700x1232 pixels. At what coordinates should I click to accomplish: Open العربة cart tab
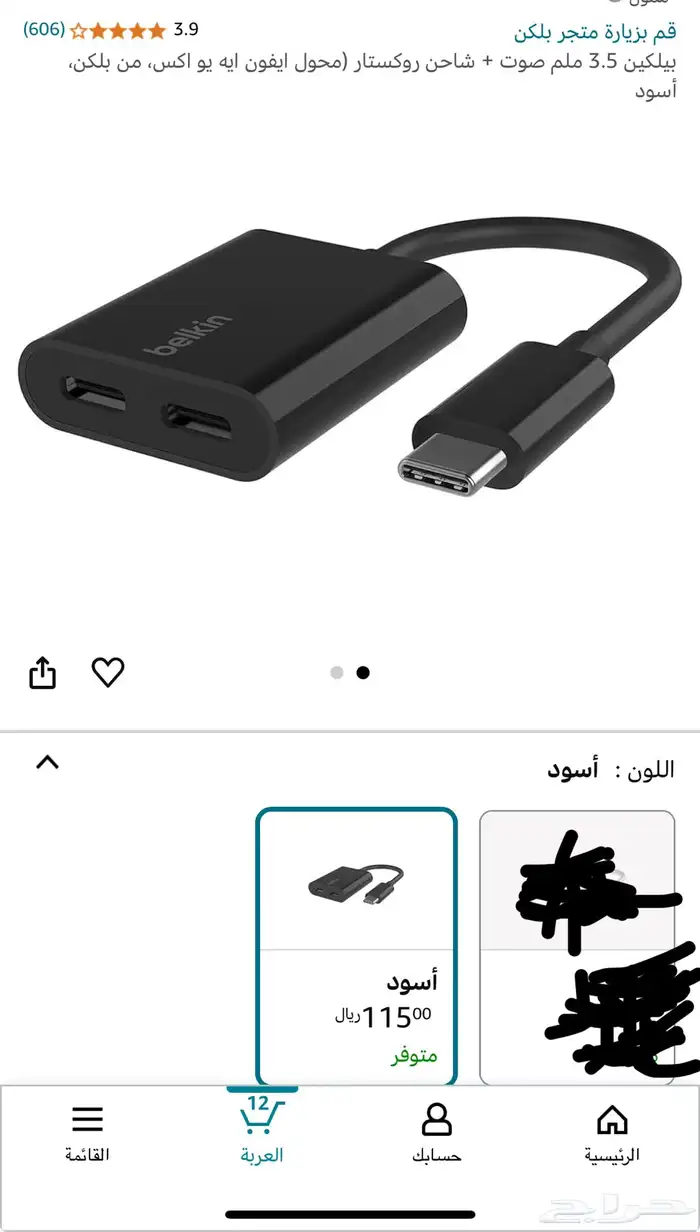click(262, 1132)
